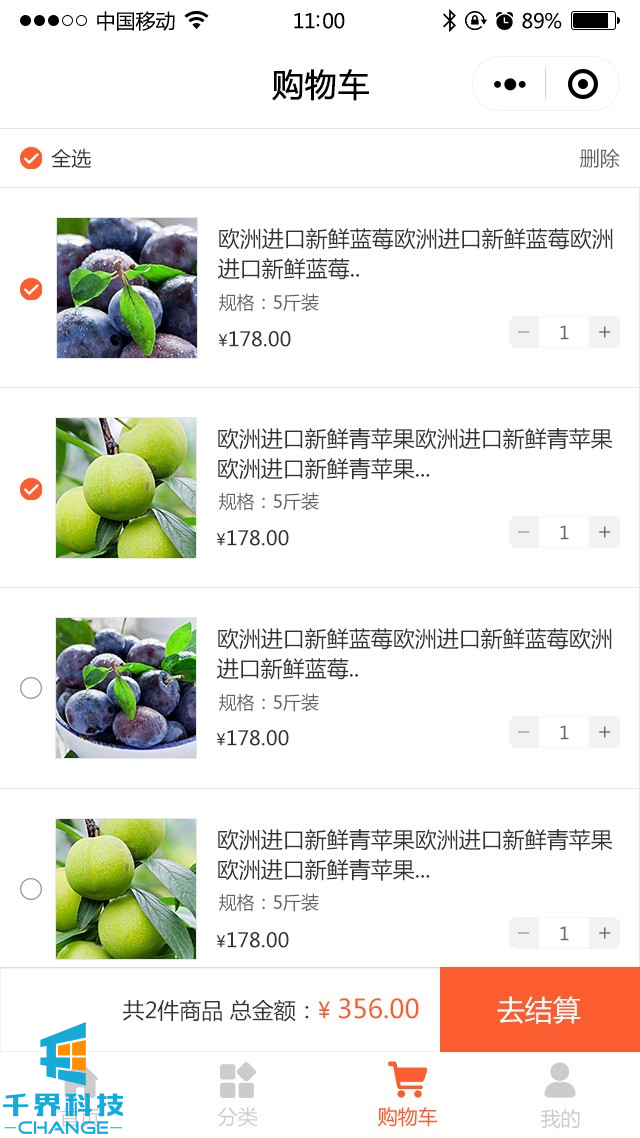
Task: Select the unchecked 蓝莓 blueberry item
Action: point(31,688)
